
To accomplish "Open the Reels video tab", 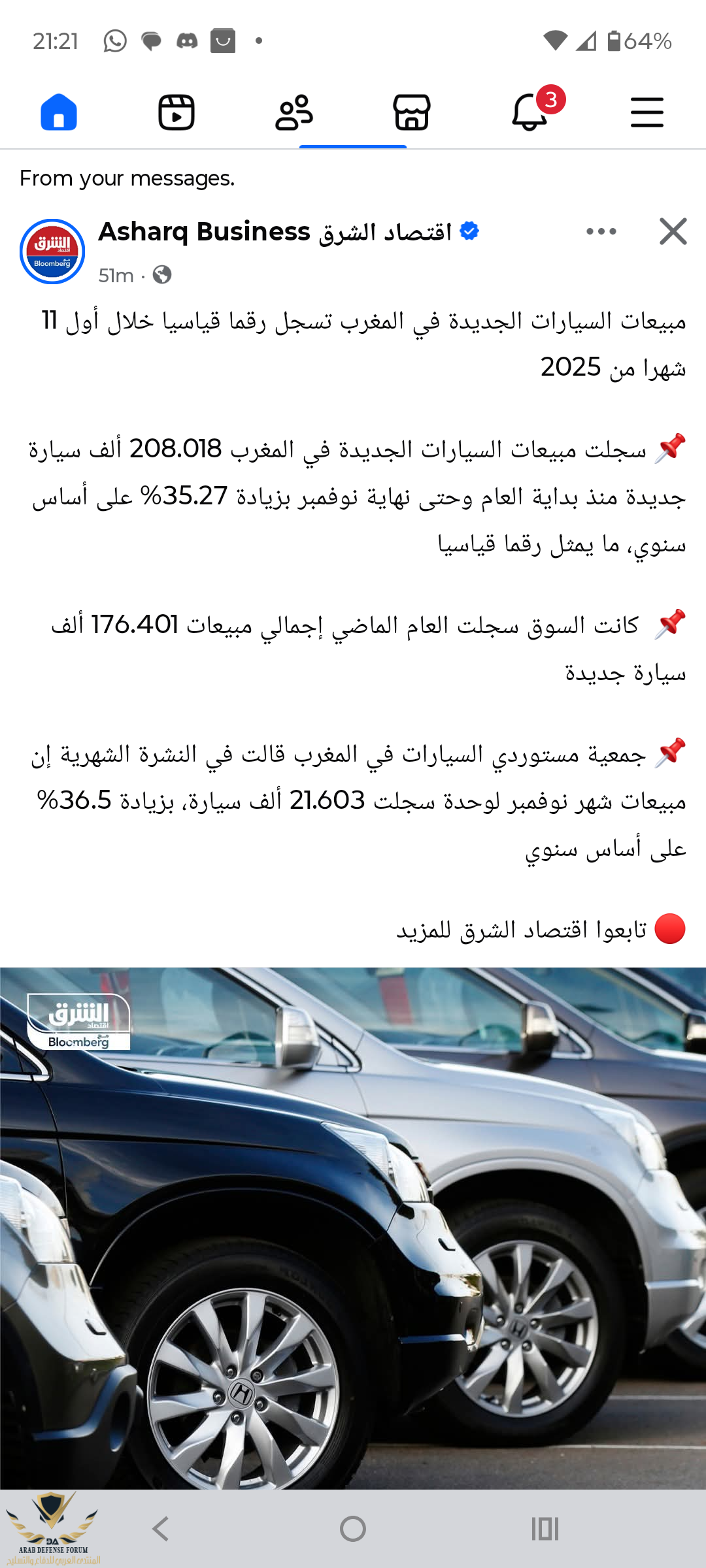I will coord(176,112).
